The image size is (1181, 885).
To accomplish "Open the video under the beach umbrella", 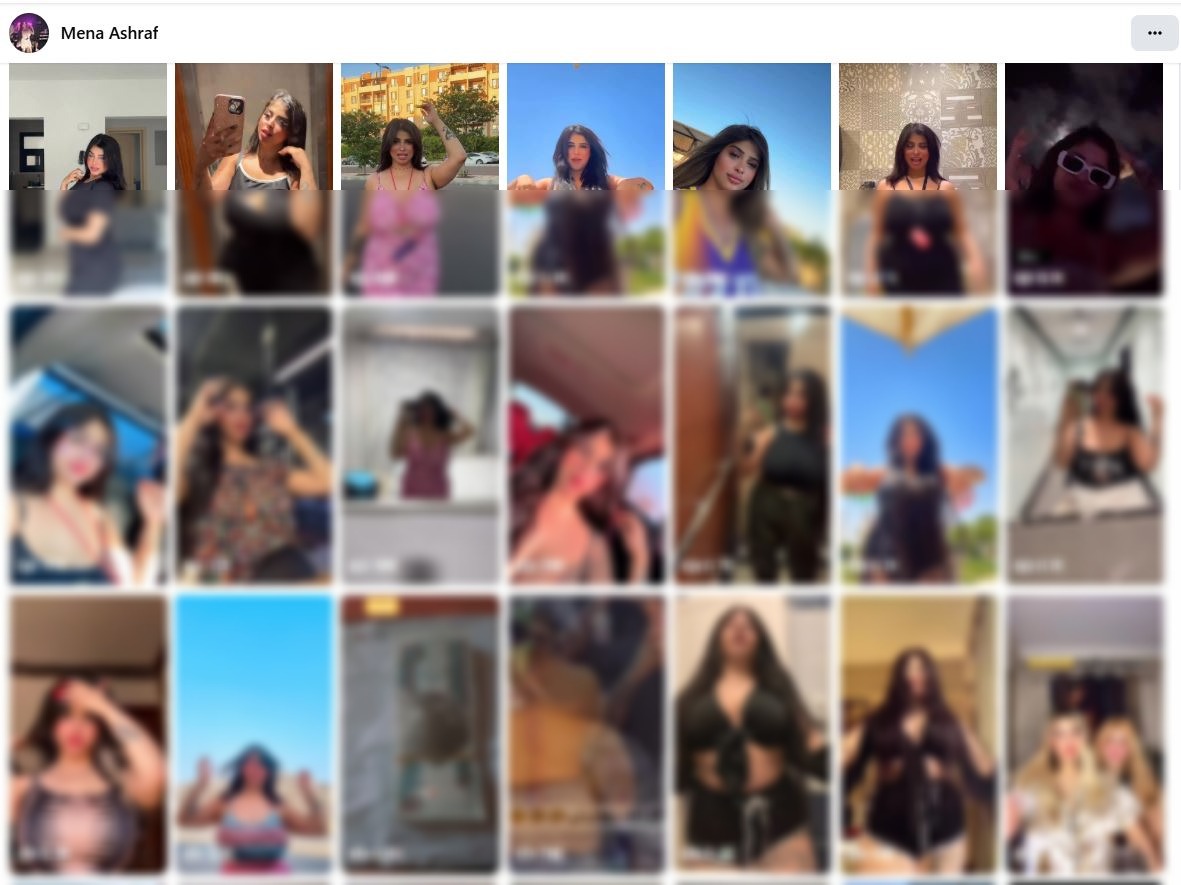I will click(x=918, y=445).
